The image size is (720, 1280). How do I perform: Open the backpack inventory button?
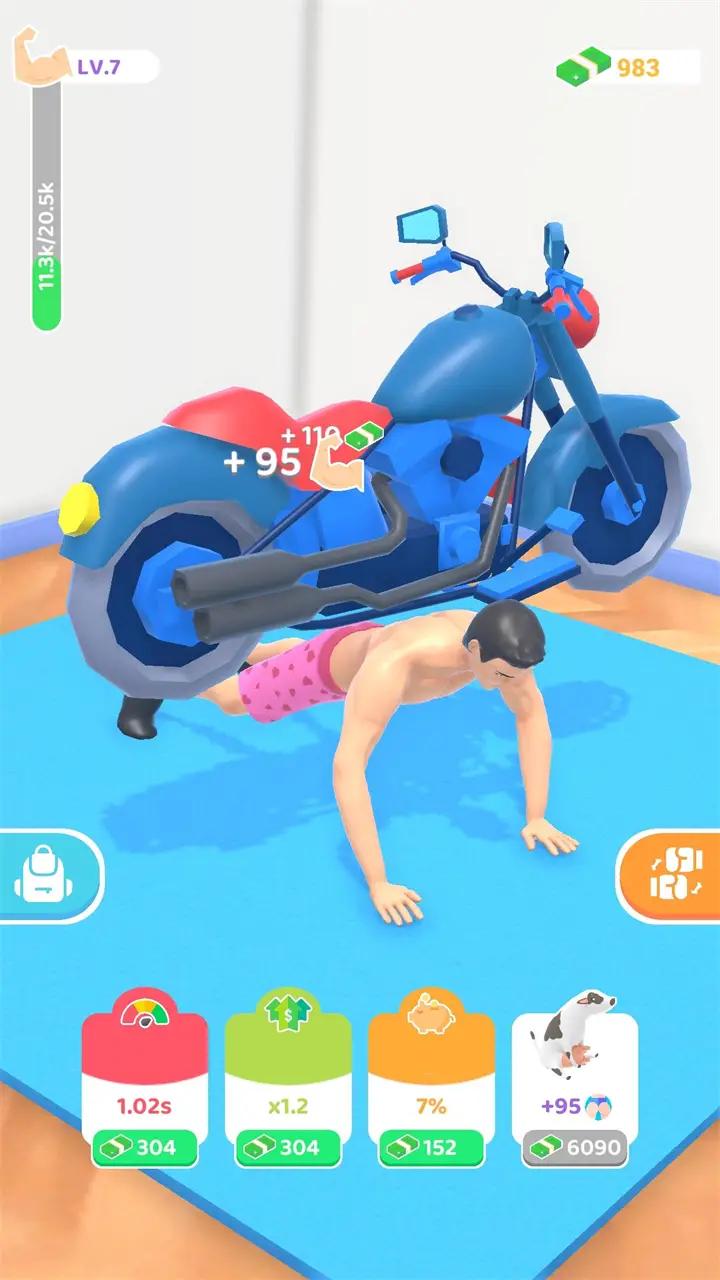coord(44,875)
